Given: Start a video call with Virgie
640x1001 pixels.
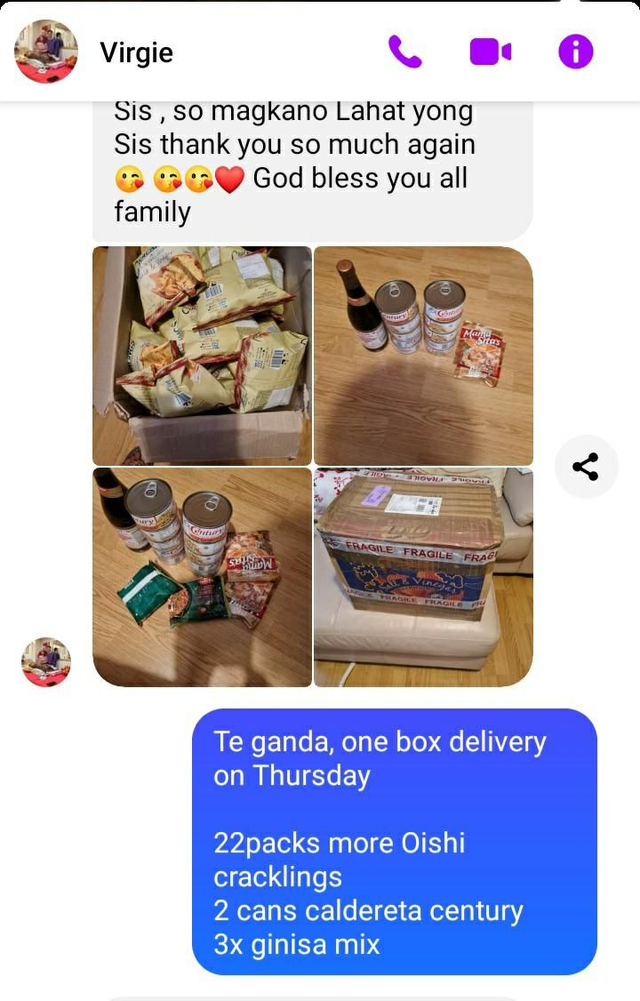Looking at the screenshot, I should coord(490,51).
